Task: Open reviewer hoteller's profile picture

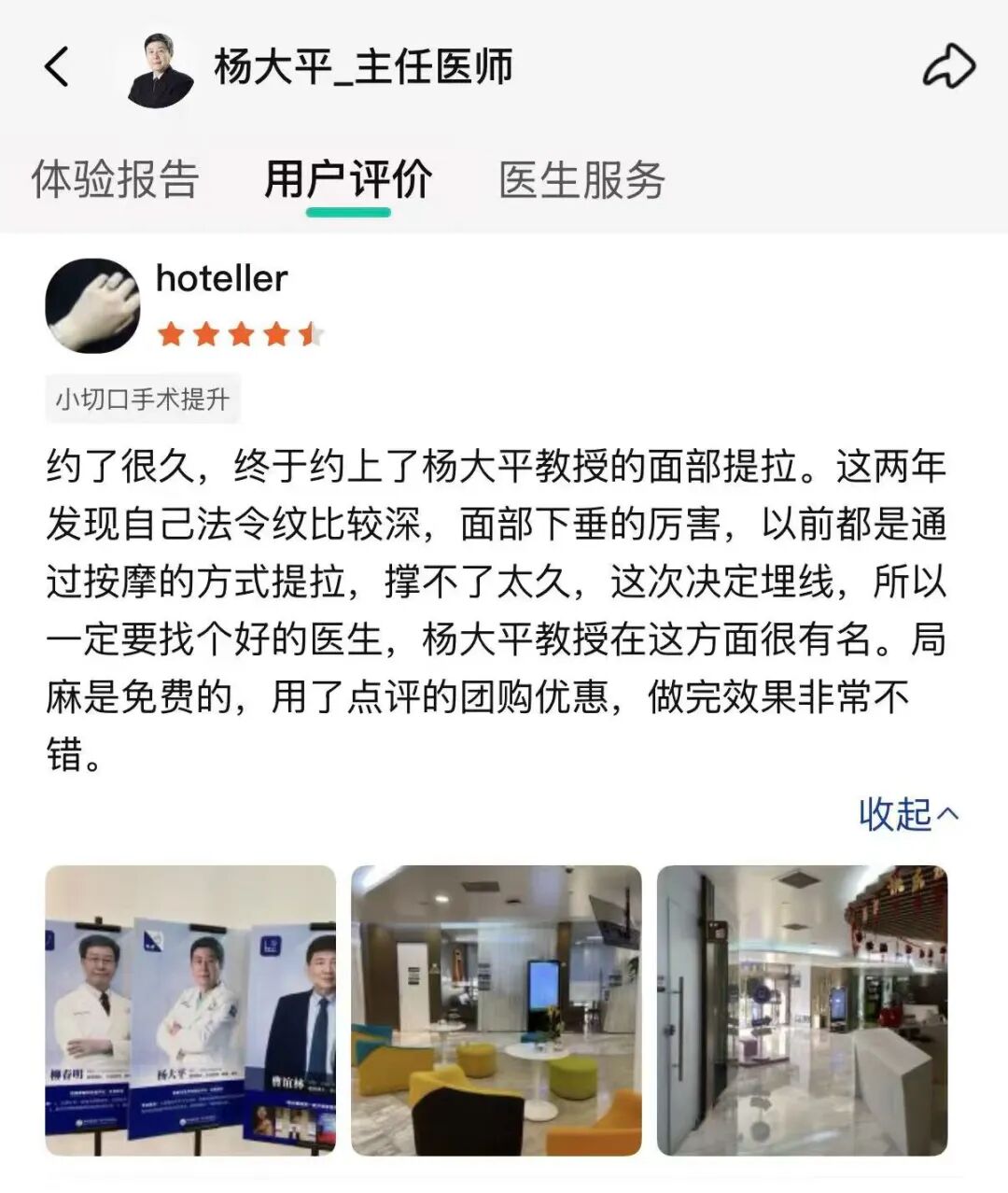Action: pyautogui.click(x=92, y=305)
